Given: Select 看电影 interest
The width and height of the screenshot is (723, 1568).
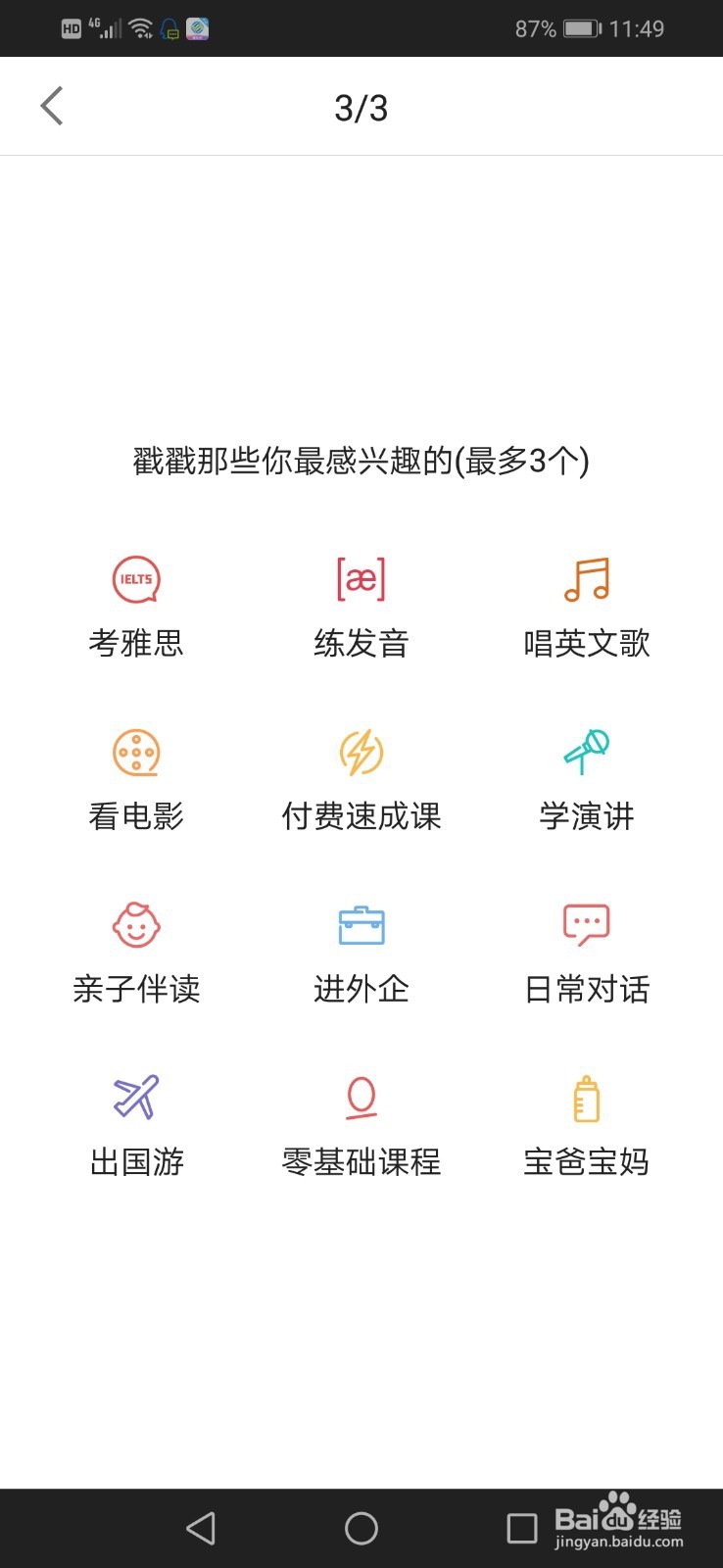Looking at the screenshot, I should click(136, 778).
